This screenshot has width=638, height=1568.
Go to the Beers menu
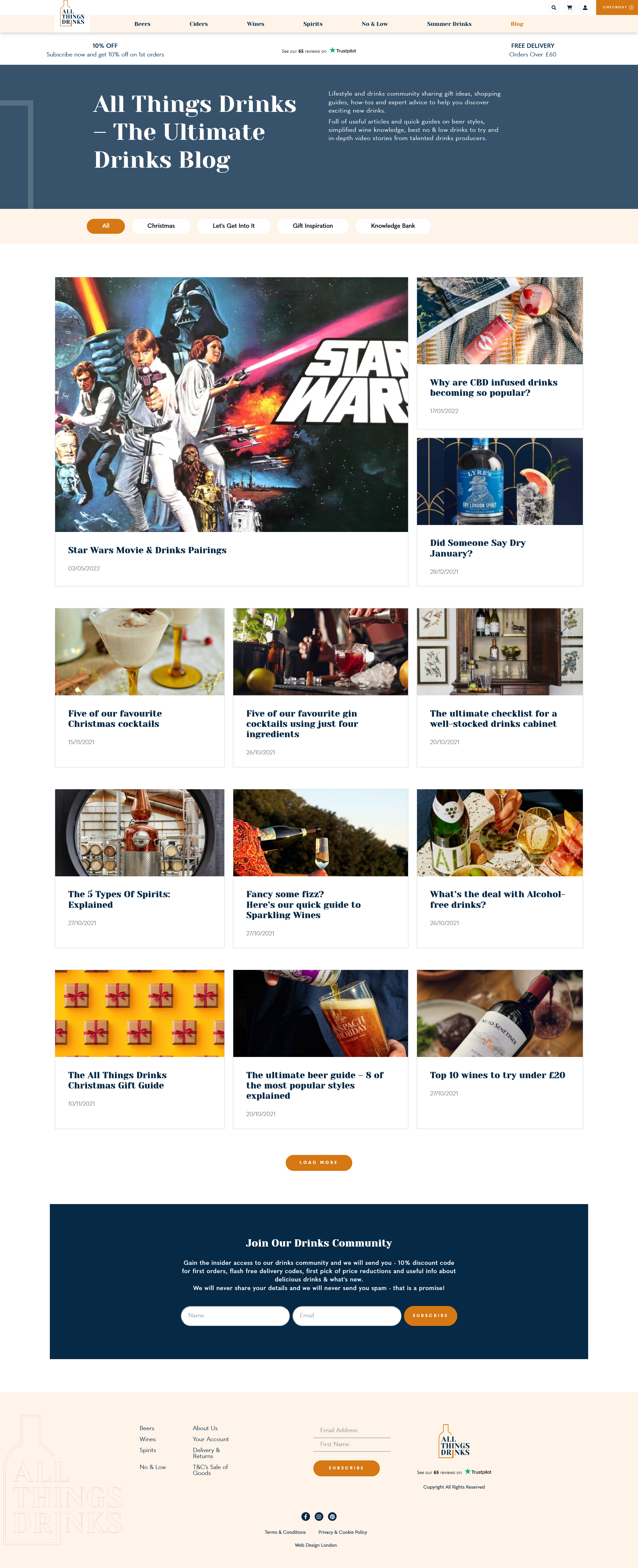142,24
